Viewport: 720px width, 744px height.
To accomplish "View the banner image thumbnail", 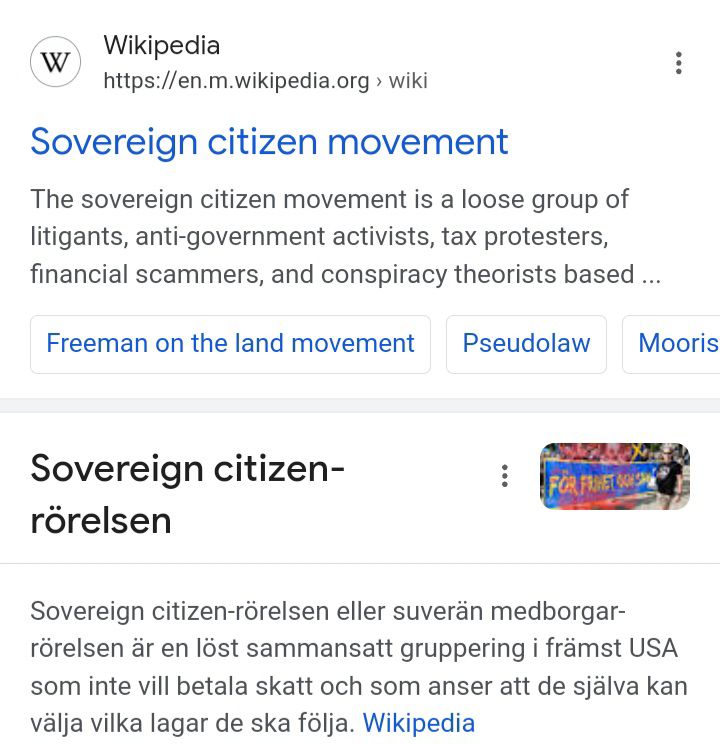I will (x=615, y=476).
